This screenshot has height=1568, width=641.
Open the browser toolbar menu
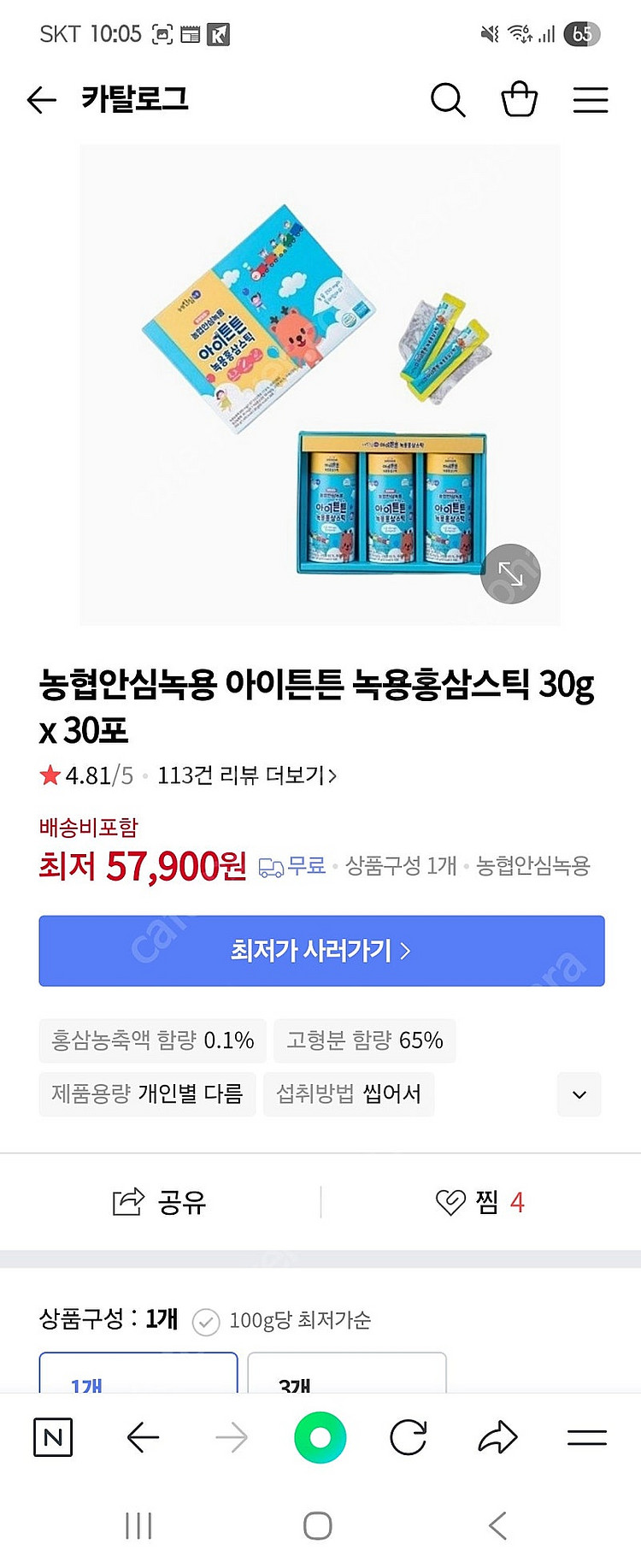(587, 1437)
